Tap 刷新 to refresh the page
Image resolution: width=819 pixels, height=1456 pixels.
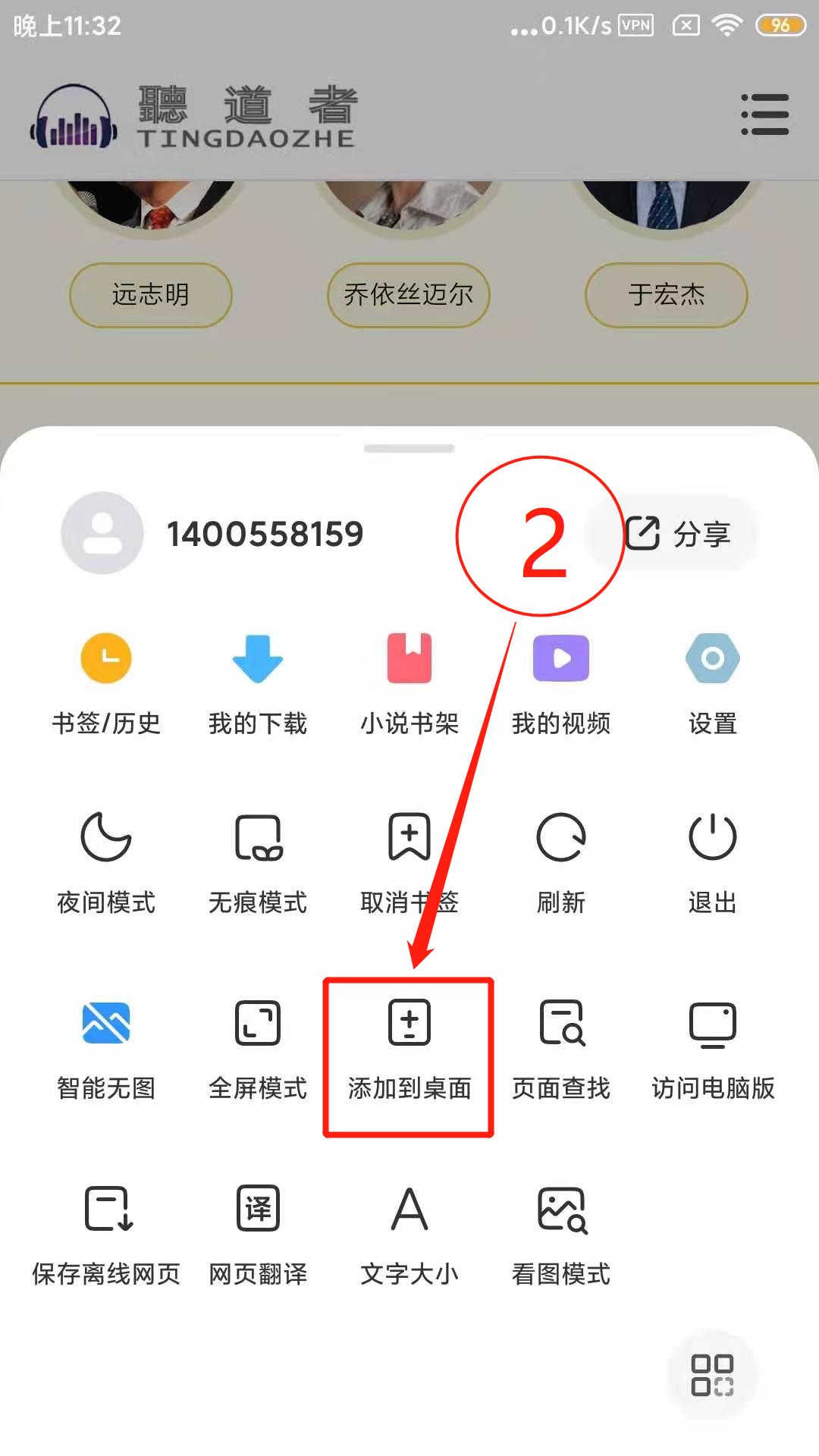pos(561,862)
